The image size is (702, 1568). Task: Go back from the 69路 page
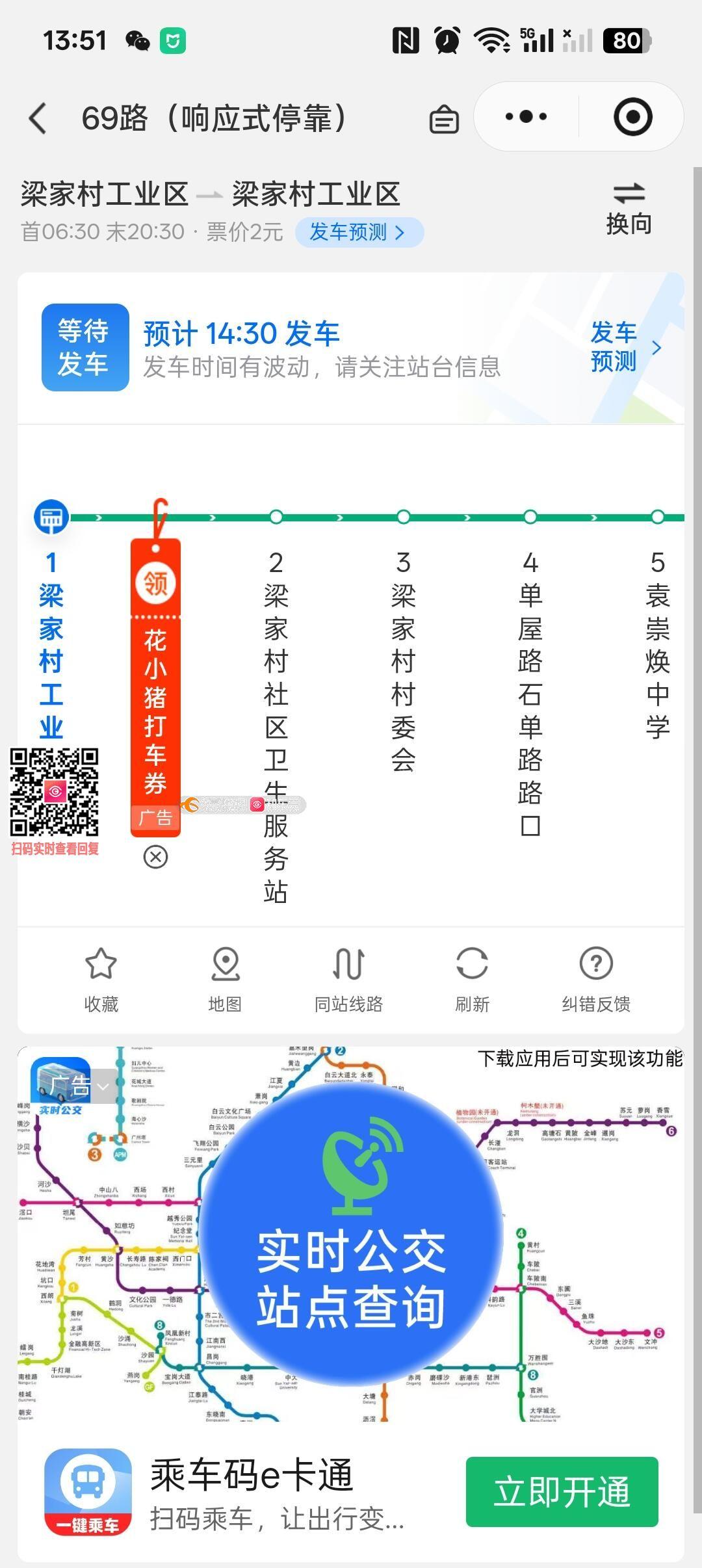[x=38, y=118]
